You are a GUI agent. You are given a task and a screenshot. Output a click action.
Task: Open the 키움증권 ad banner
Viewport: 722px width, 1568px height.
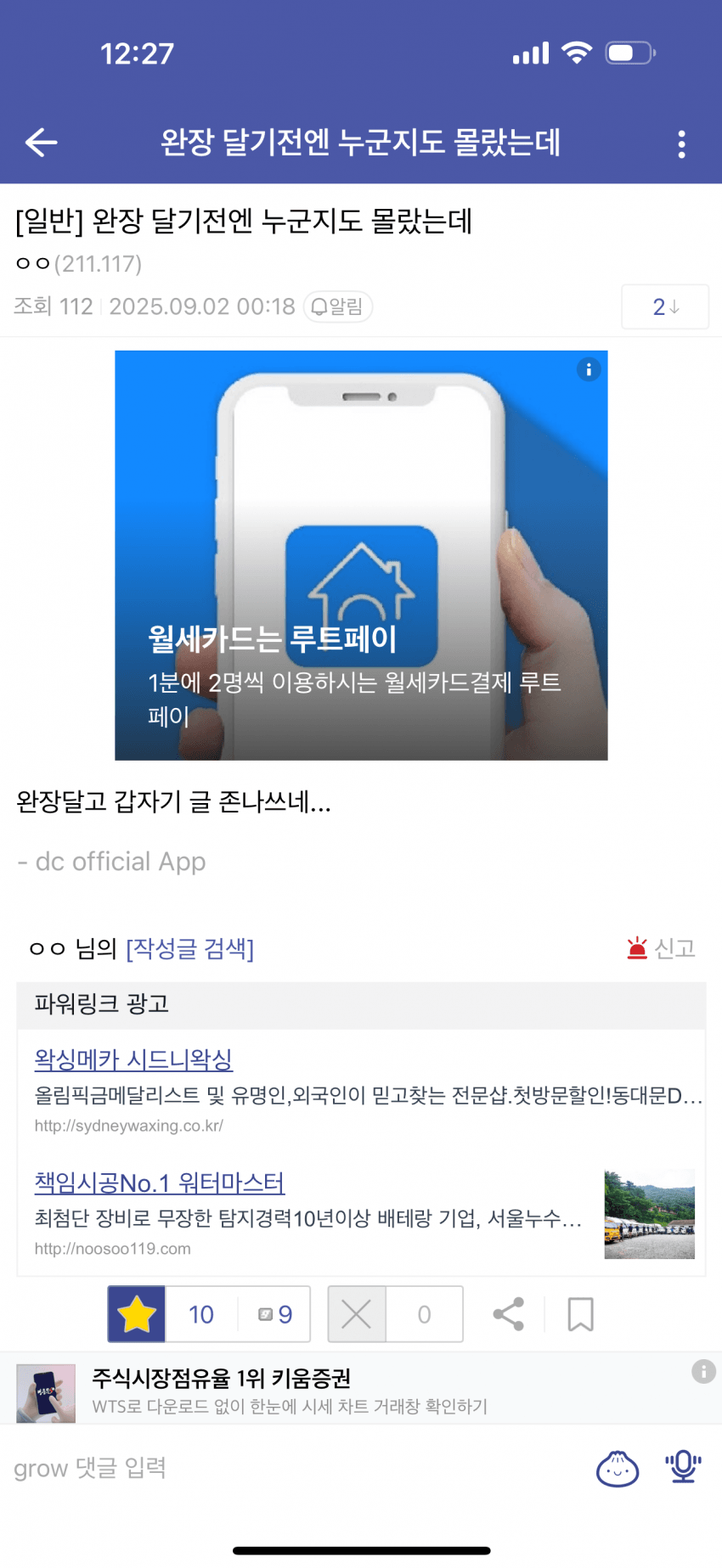click(340, 1391)
